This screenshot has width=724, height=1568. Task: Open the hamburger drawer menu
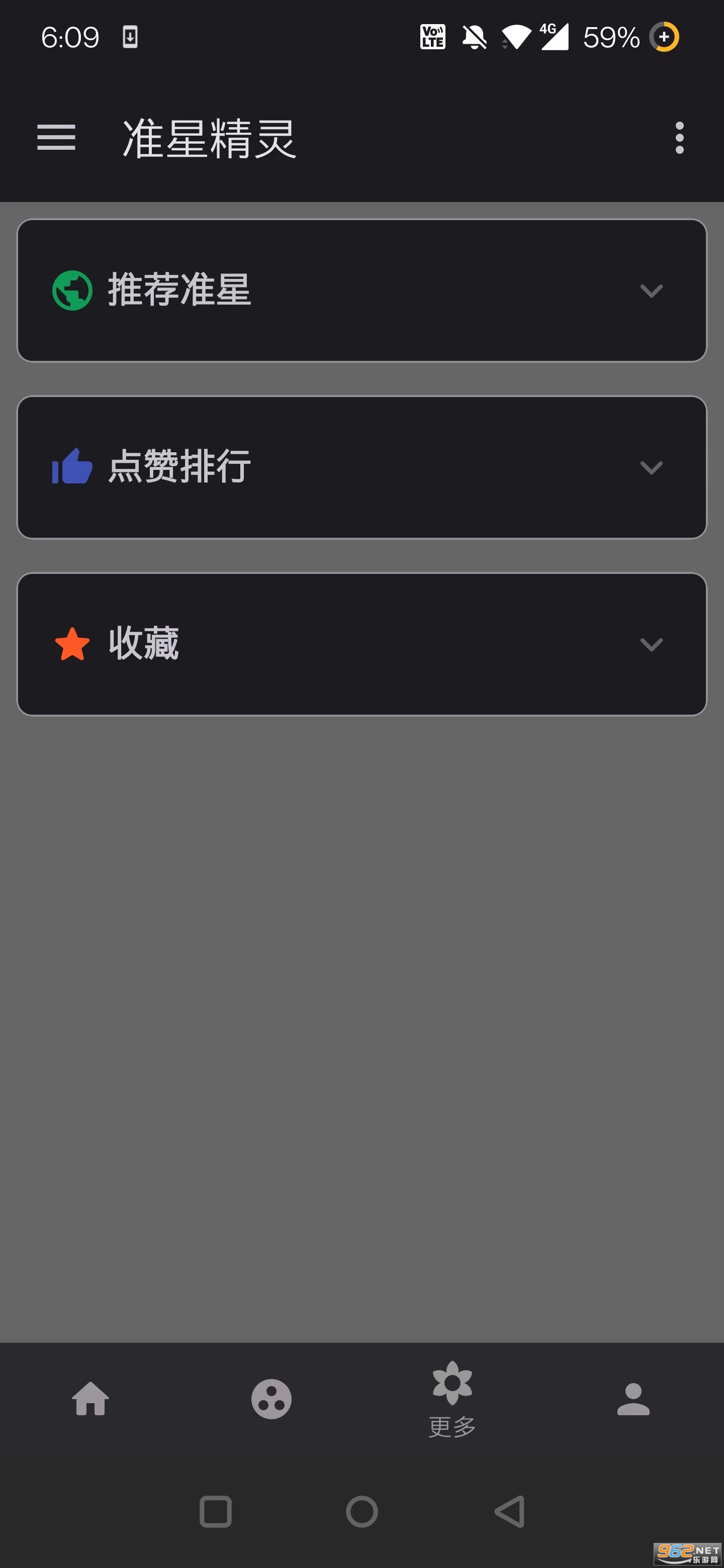(56, 138)
